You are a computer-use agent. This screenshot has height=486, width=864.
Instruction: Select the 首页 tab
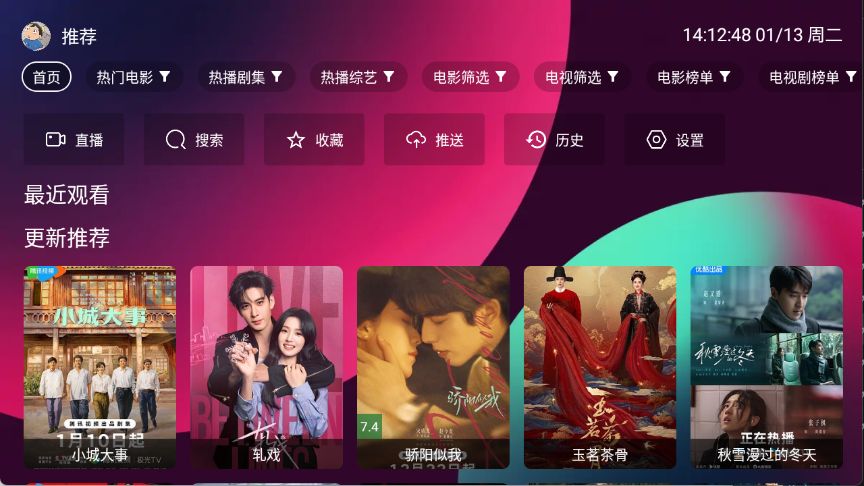46,77
